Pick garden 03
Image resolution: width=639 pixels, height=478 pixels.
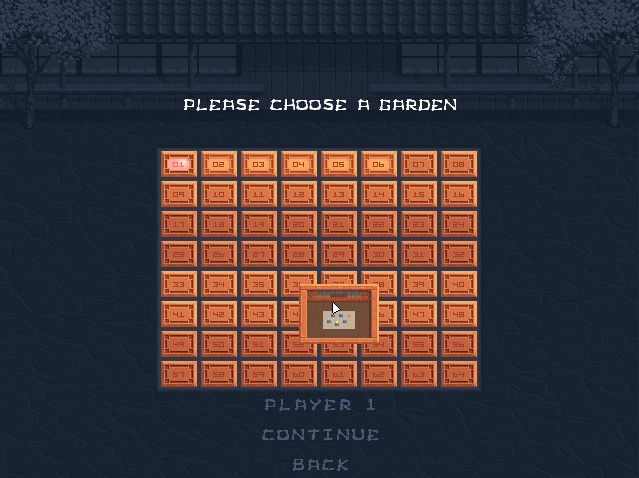(259, 164)
